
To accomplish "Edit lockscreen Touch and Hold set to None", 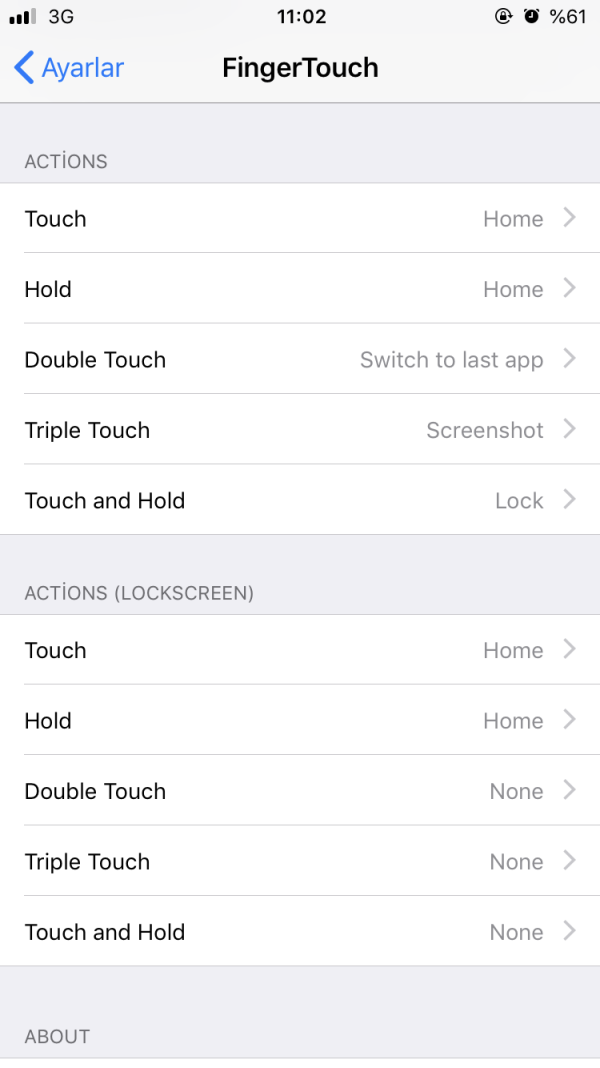I will tap(300, 932).
